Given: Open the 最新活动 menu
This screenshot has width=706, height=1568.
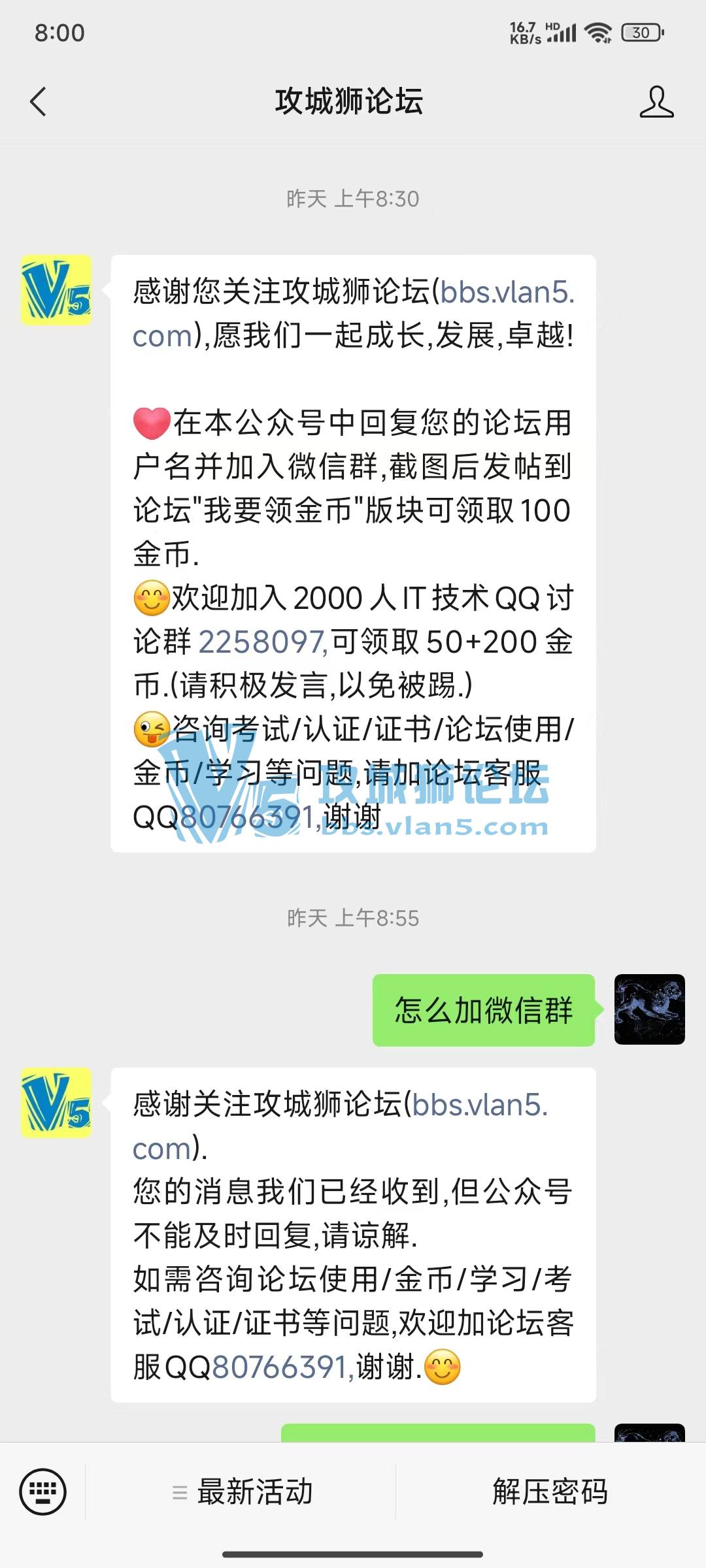Looking at the screenshot, I should 242,1492.
